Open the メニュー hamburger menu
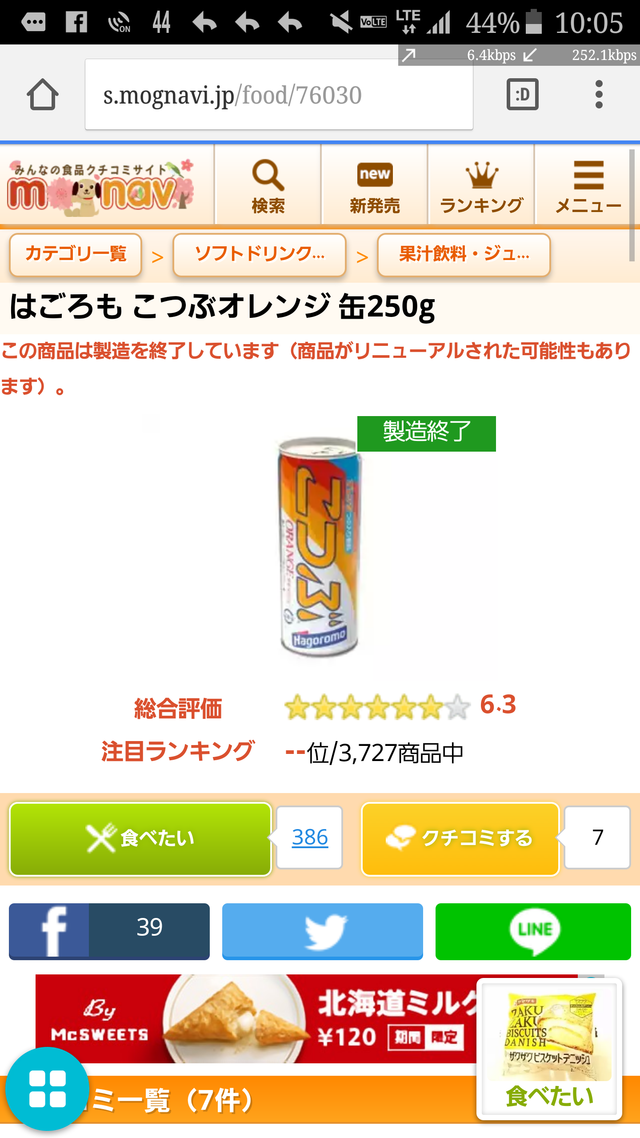The image size is (640, 1138). point(588,185)
